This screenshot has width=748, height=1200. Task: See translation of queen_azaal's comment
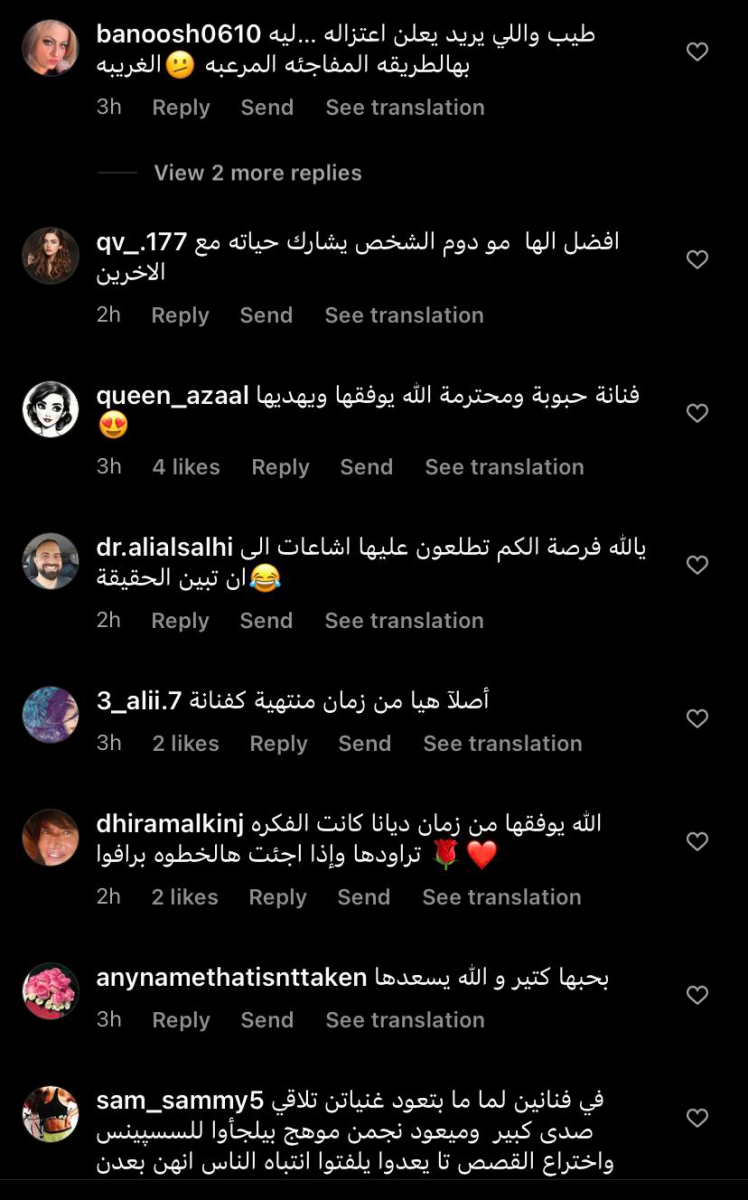(503, 467)
